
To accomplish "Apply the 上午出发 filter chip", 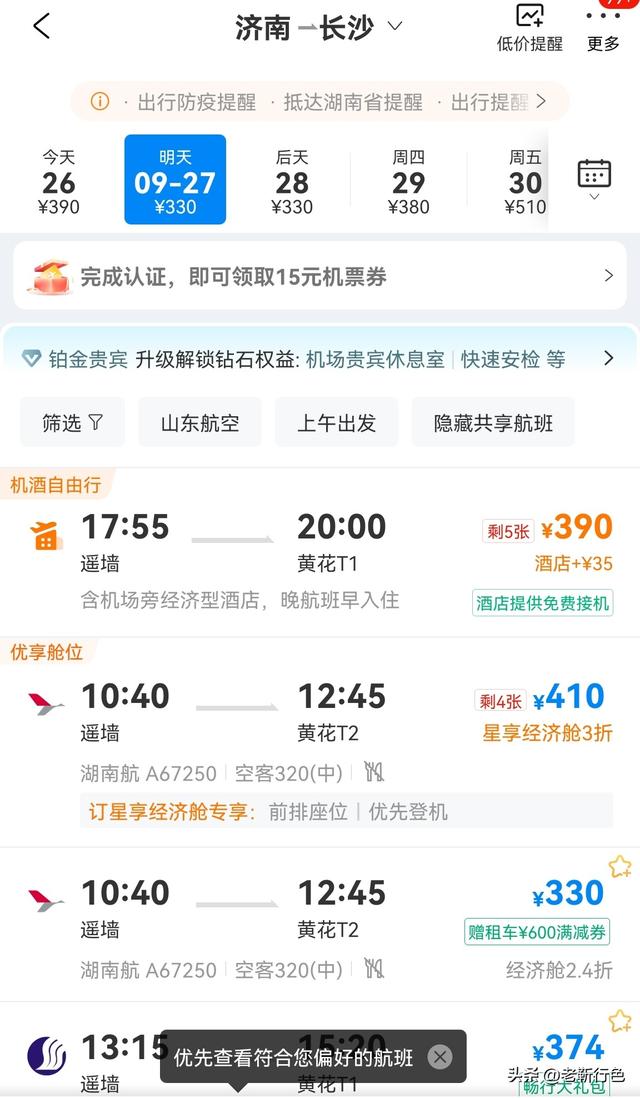I will tap(336, 423).
